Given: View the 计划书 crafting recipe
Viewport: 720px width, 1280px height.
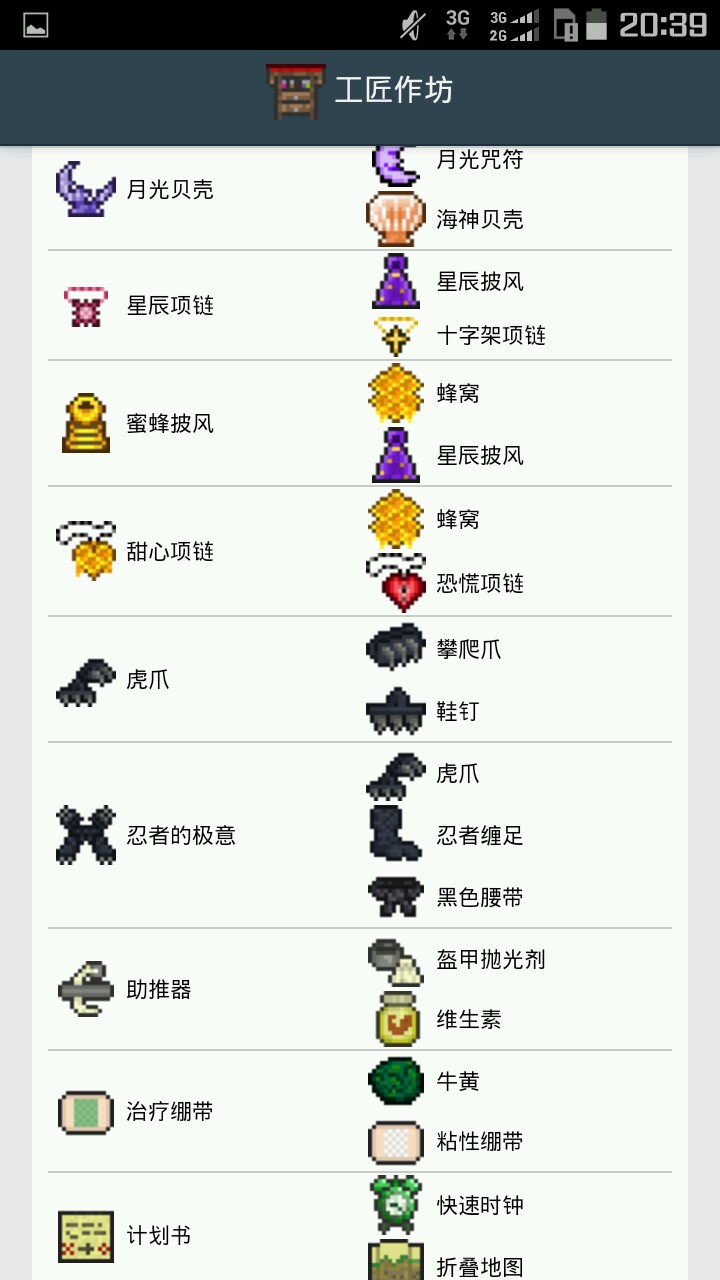Looking at the screenshot, I should tap(158, 1235).
